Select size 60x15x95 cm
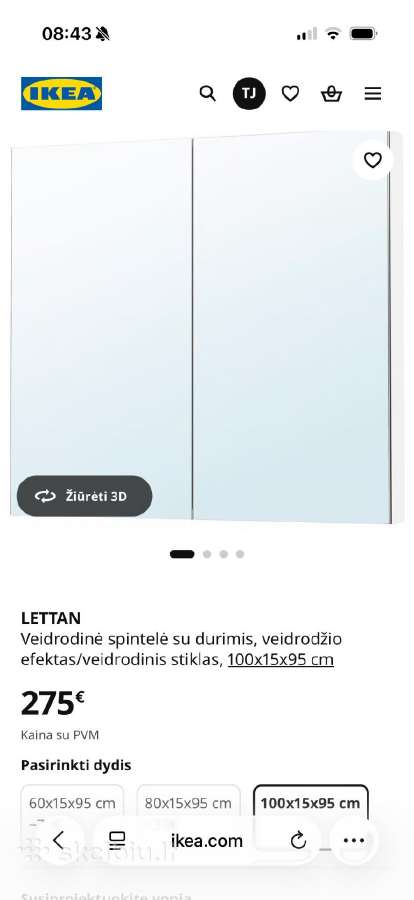414x900 pixels. point(72,803)
